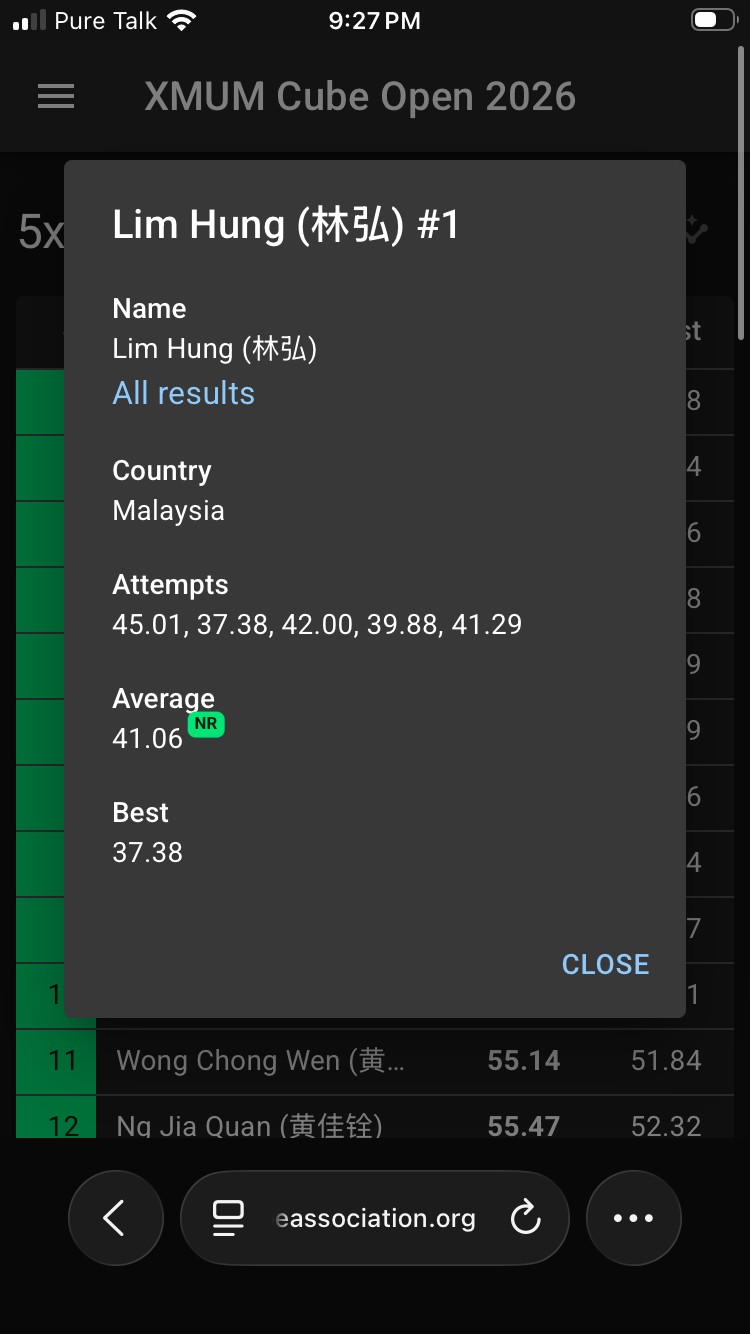Open the page menu icon in address bar
This screenshot has width=750, height=1334.
[229, 1218]
